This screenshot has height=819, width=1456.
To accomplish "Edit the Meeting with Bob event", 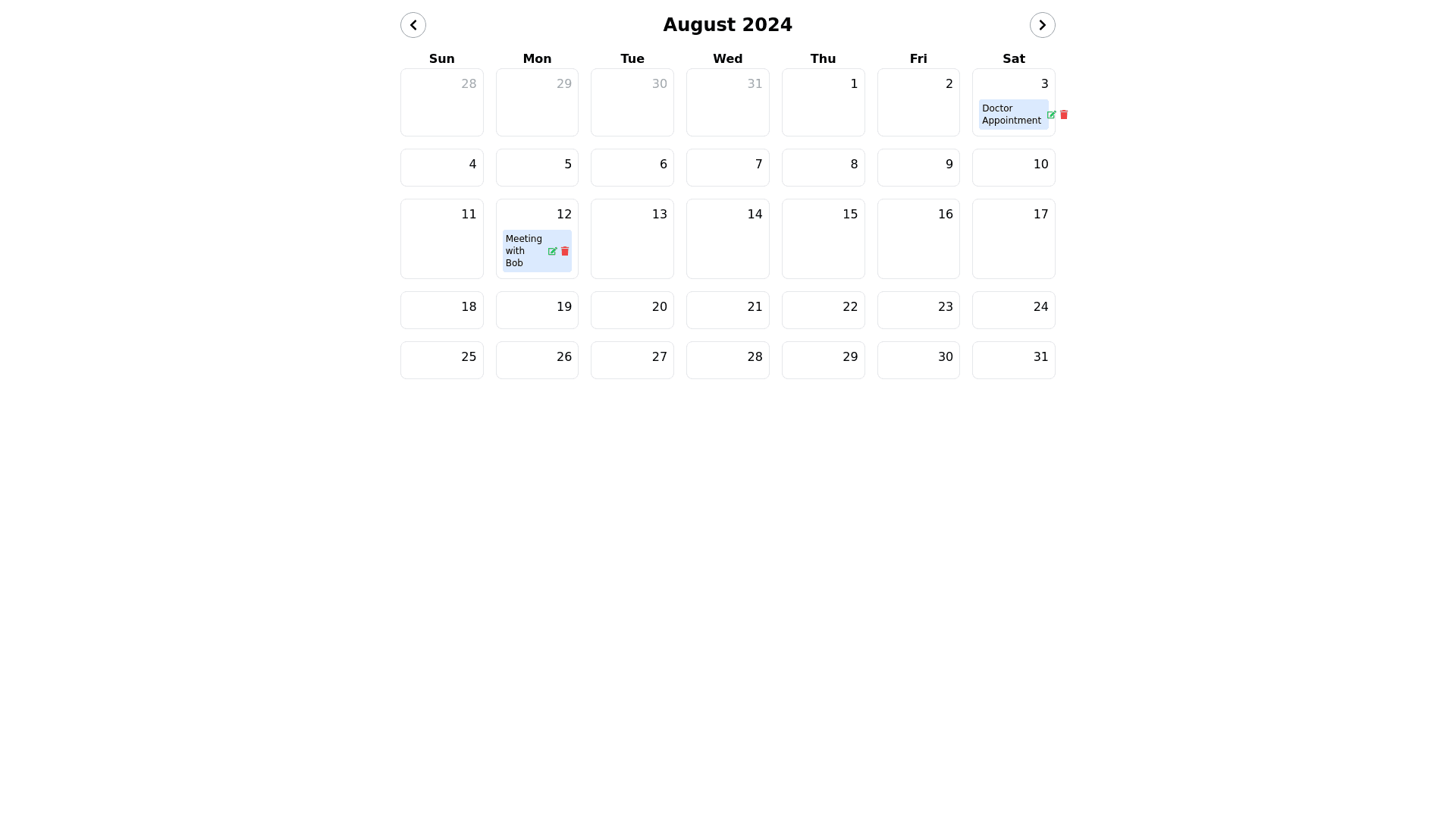I will tap(552, 251).
